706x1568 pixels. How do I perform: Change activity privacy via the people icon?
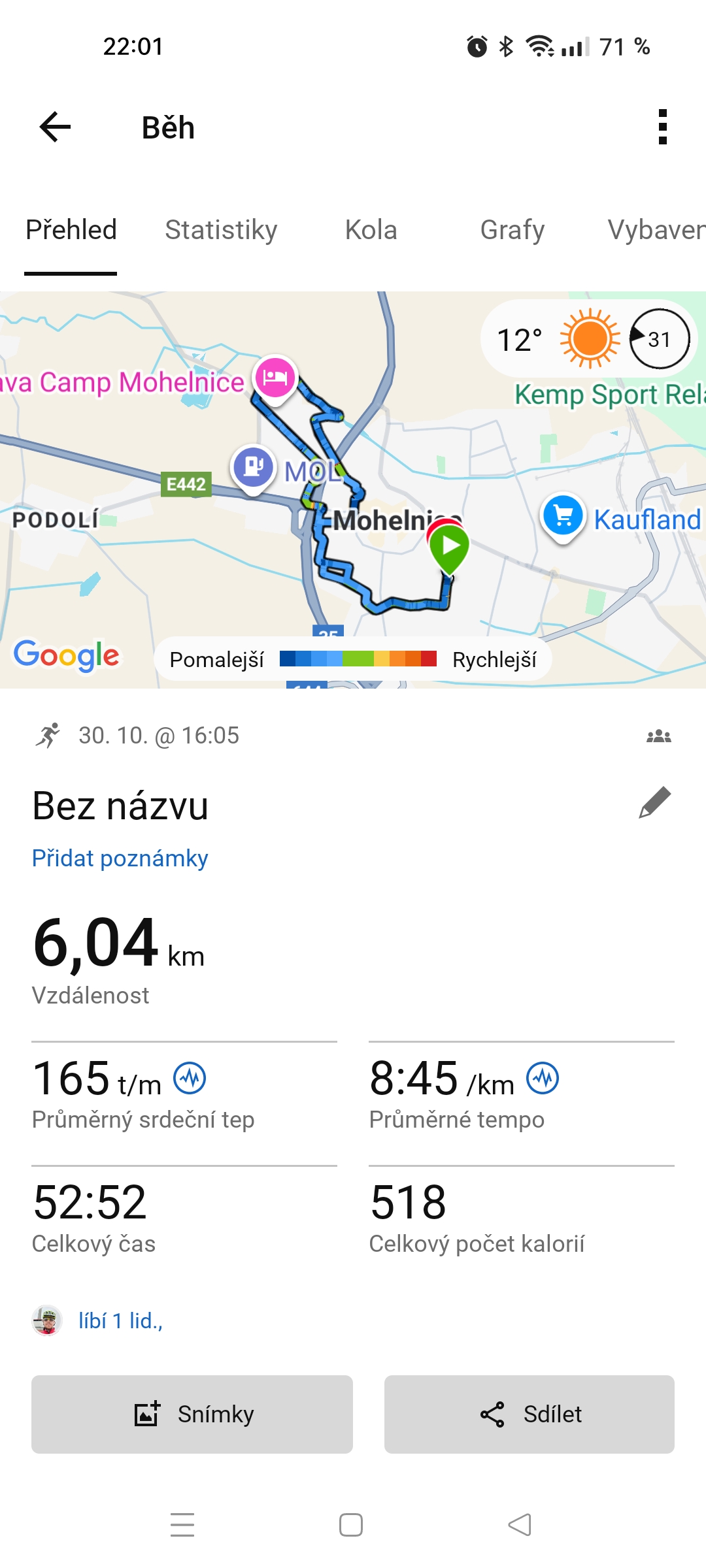click(x=658, y=736)
